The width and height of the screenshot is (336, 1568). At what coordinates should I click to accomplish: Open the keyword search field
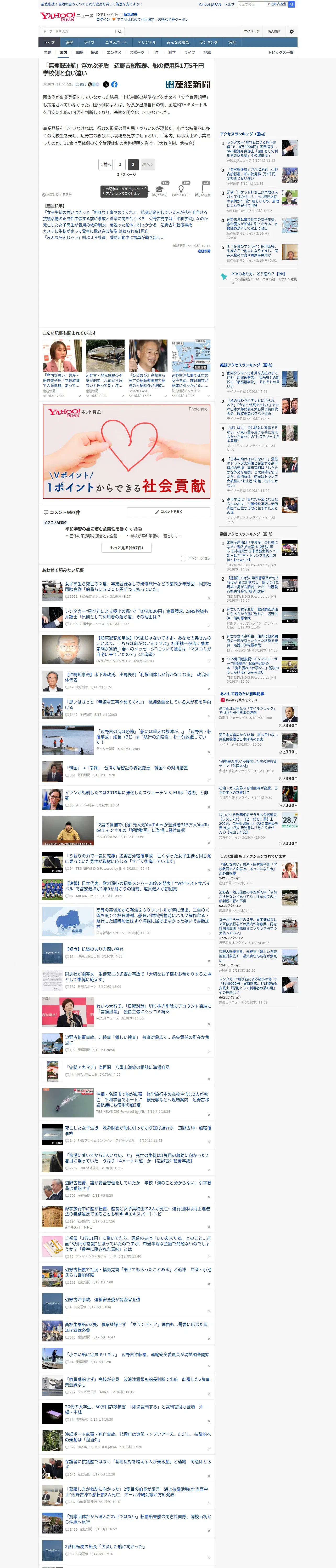[x=79, y=31]
